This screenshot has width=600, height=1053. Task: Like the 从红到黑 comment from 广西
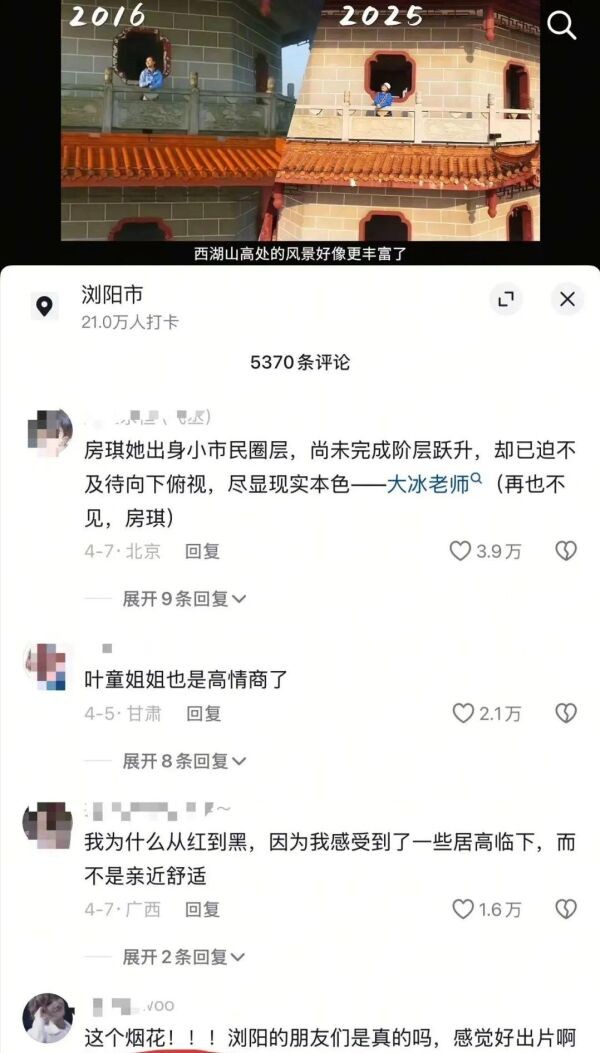click(486, 909)
